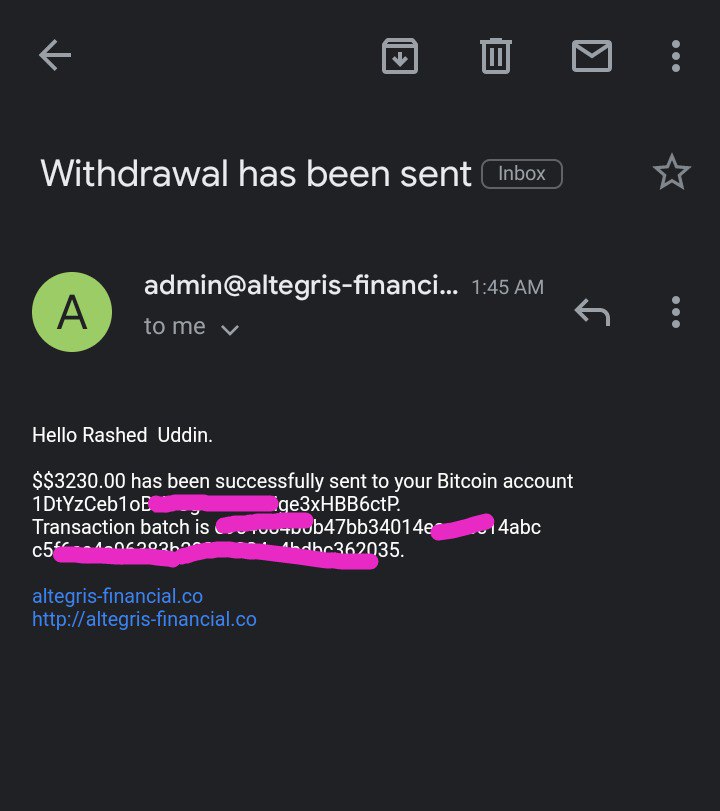Go back to the inbox
This screenshot has height=811, width=720.
pos(55,56)
